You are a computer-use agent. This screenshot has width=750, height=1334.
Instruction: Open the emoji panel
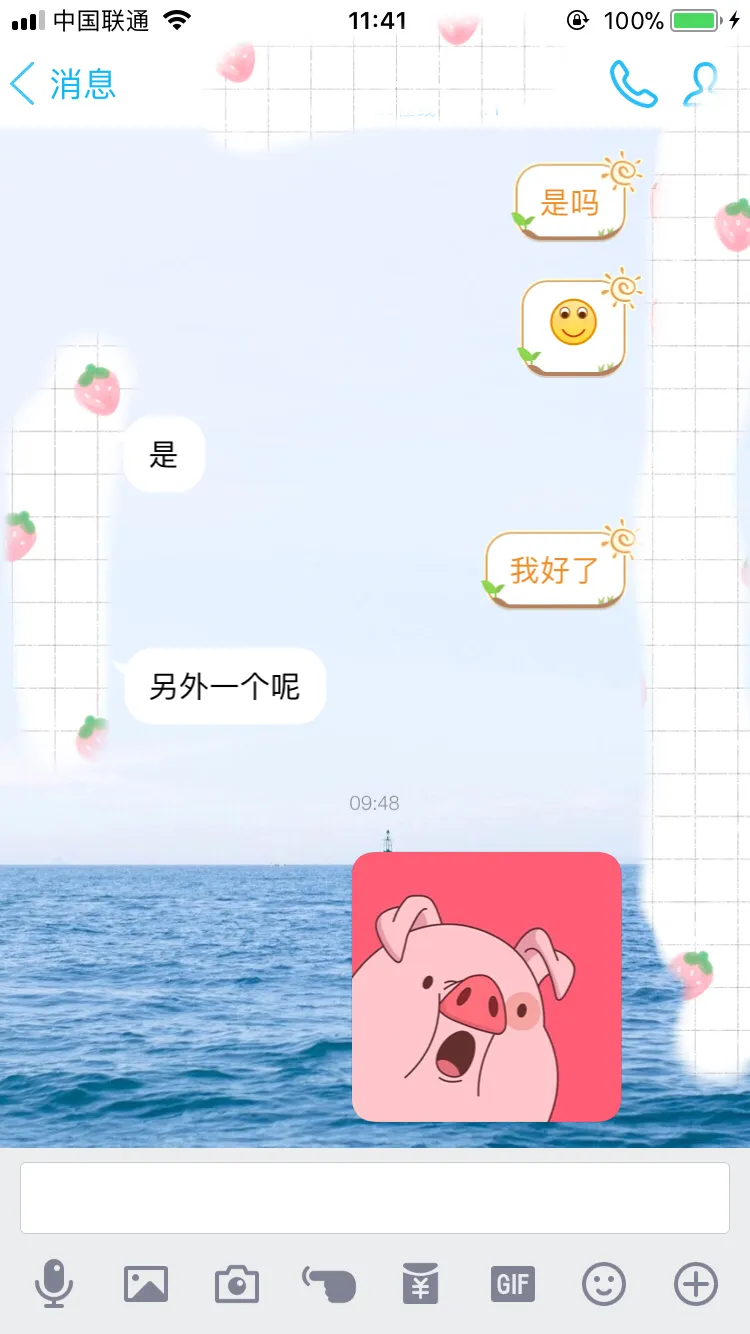[x=604, y=1283]
